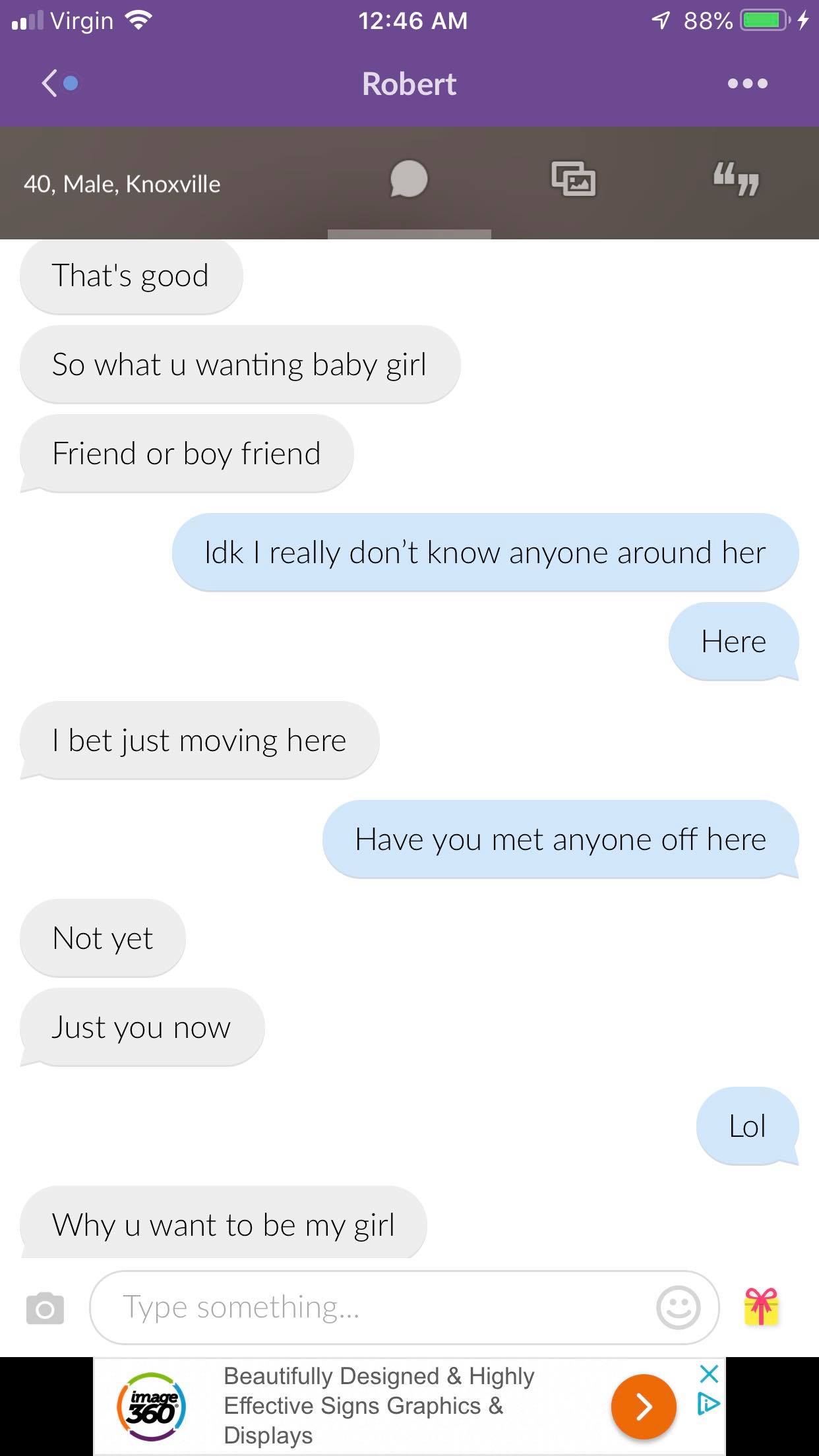Switch to the chat bubble tab
Screen dimensions: 819x1456
click(x=409, y=179)
